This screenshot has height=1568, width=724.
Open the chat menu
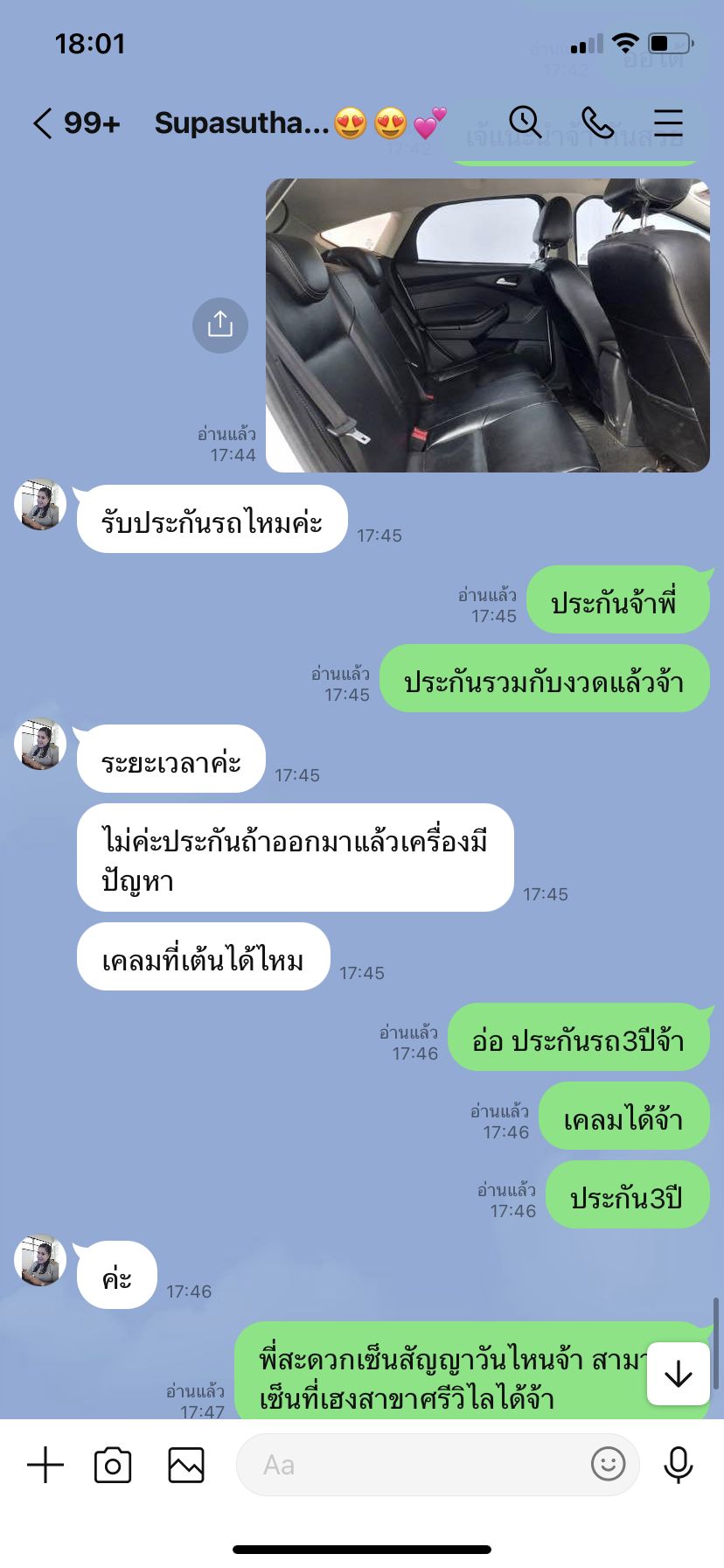point(668,123)
